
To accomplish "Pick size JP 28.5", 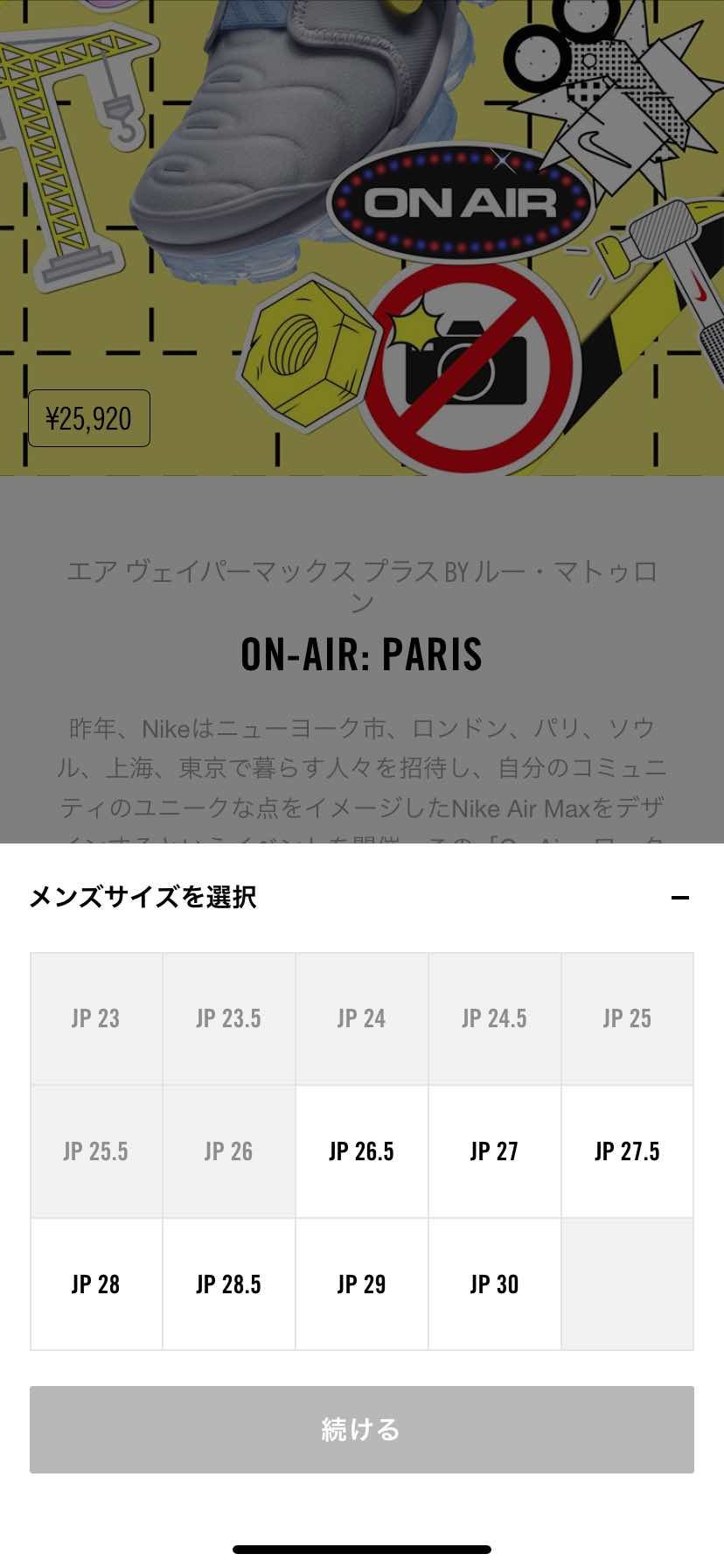I will [229, 1284].
